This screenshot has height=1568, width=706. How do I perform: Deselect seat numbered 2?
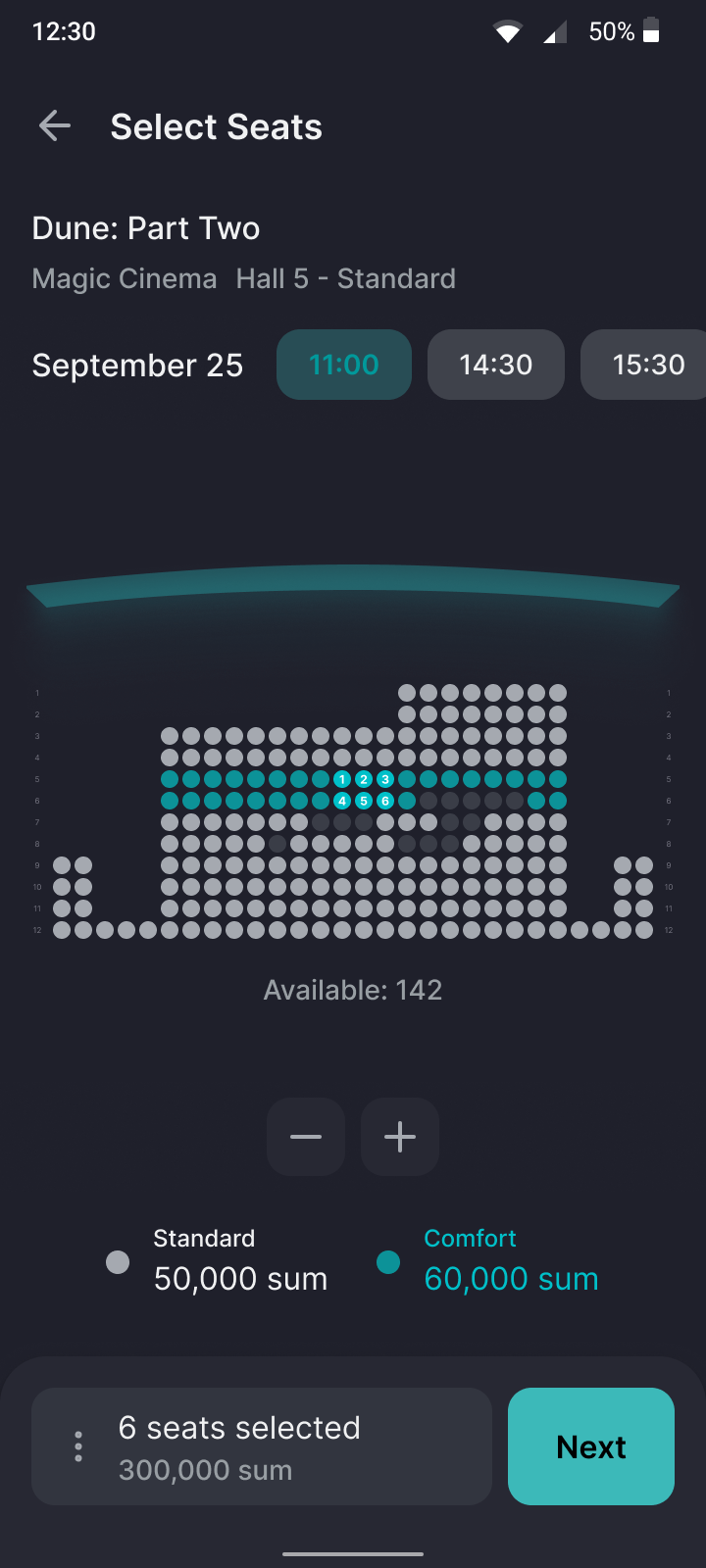tap(364, 779)
